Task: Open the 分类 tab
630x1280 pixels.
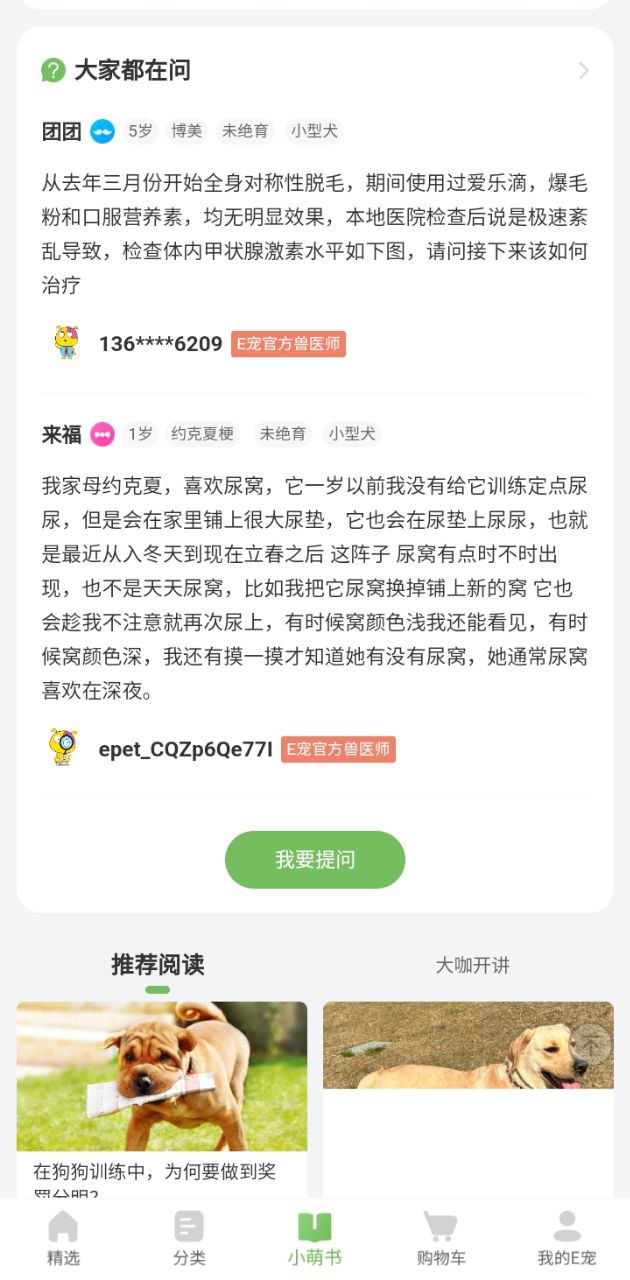Action: 189,1239
